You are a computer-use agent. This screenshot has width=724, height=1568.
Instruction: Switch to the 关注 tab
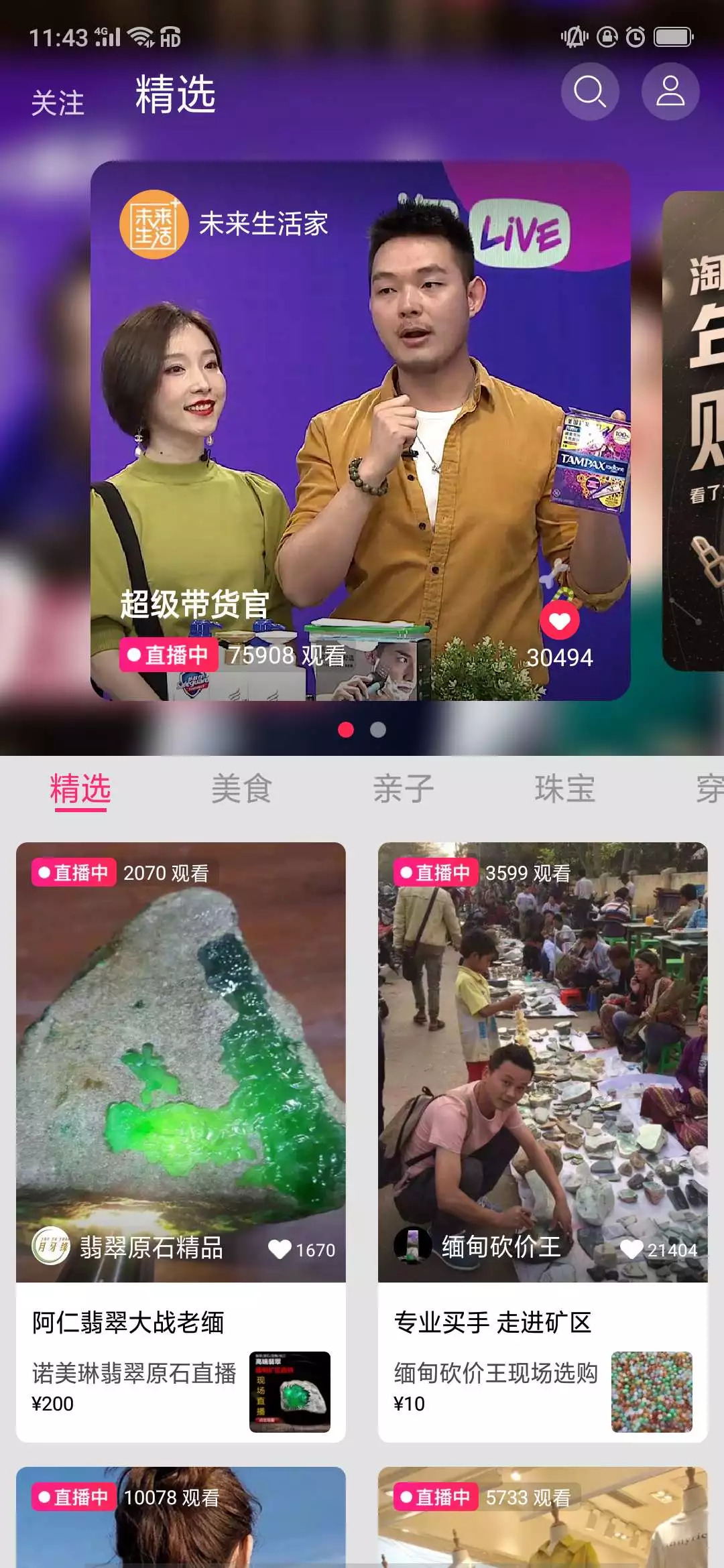(x=58, y=103)
